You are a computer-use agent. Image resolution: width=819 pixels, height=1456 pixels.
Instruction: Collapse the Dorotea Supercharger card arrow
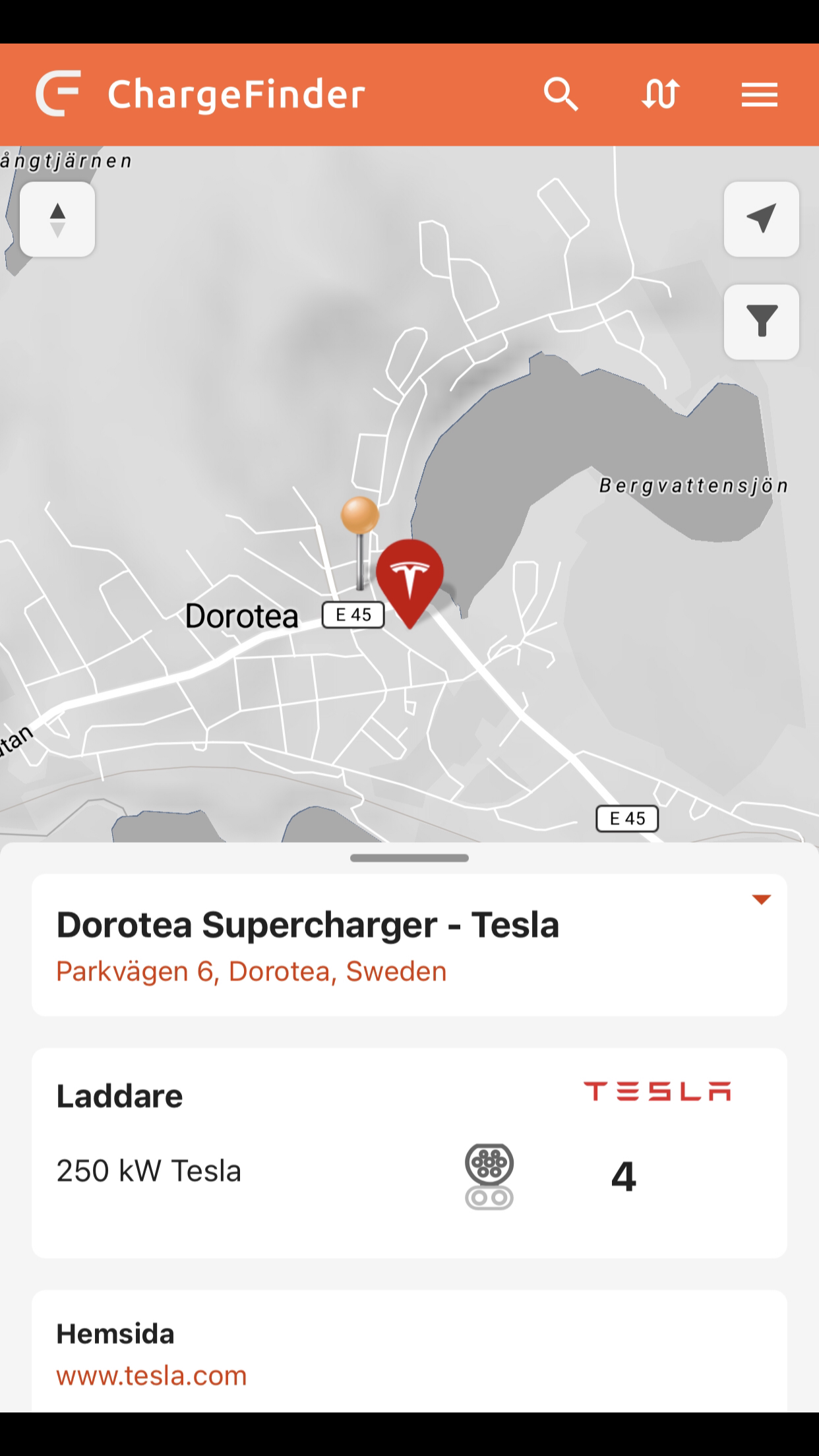click(x=761, y=900)
